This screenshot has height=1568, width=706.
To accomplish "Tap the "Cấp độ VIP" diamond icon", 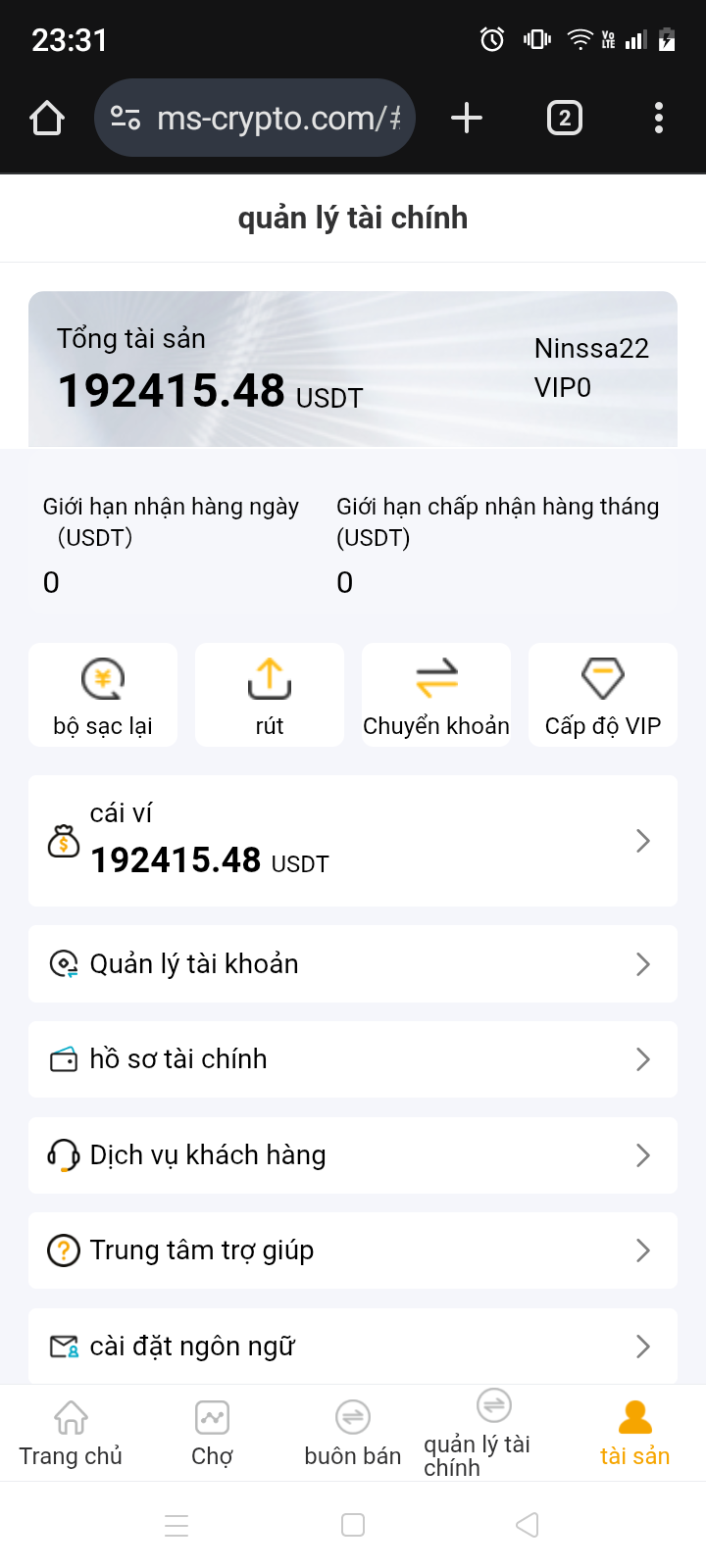I will tap(602, 676).
